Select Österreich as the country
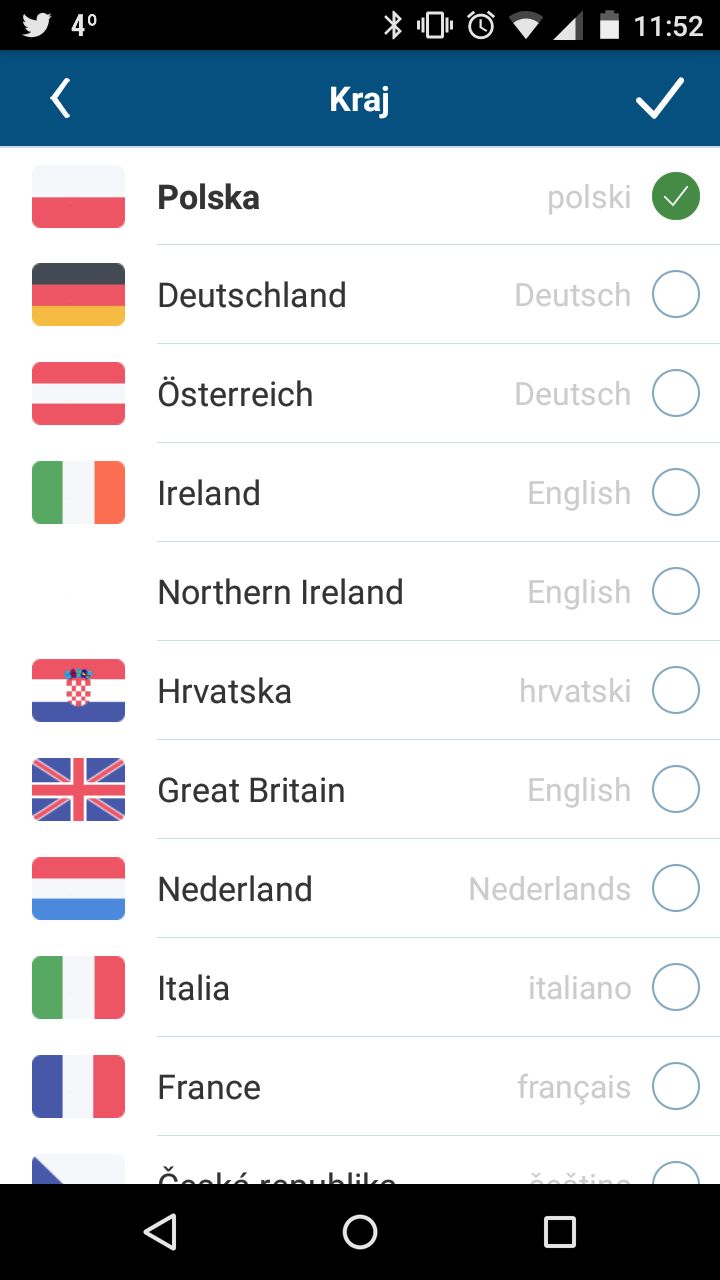 [x=360, y=394]
